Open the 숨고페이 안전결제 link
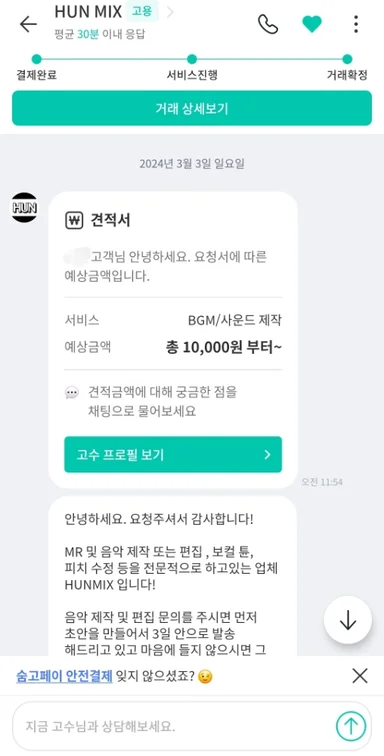The width and height of the screenshot is (384, 756). click(x=64, y=676)
